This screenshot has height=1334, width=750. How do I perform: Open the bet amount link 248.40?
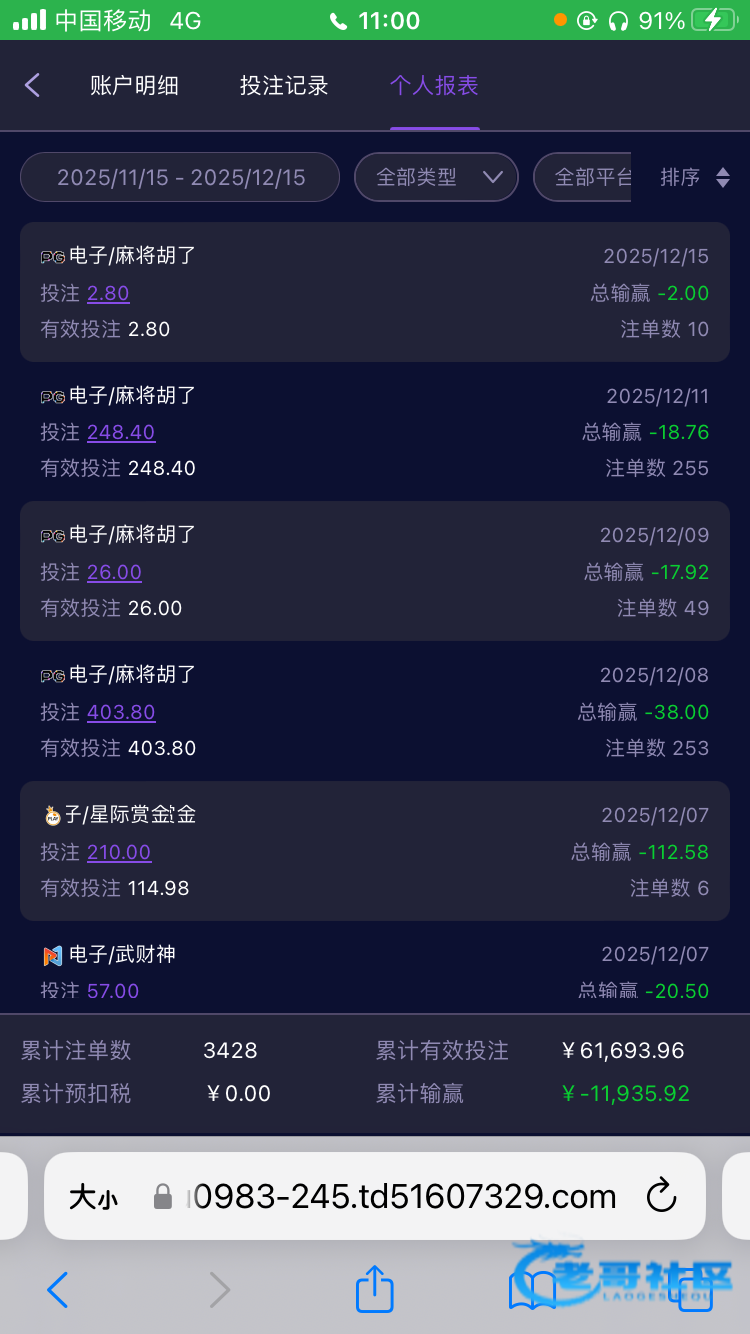121,432
